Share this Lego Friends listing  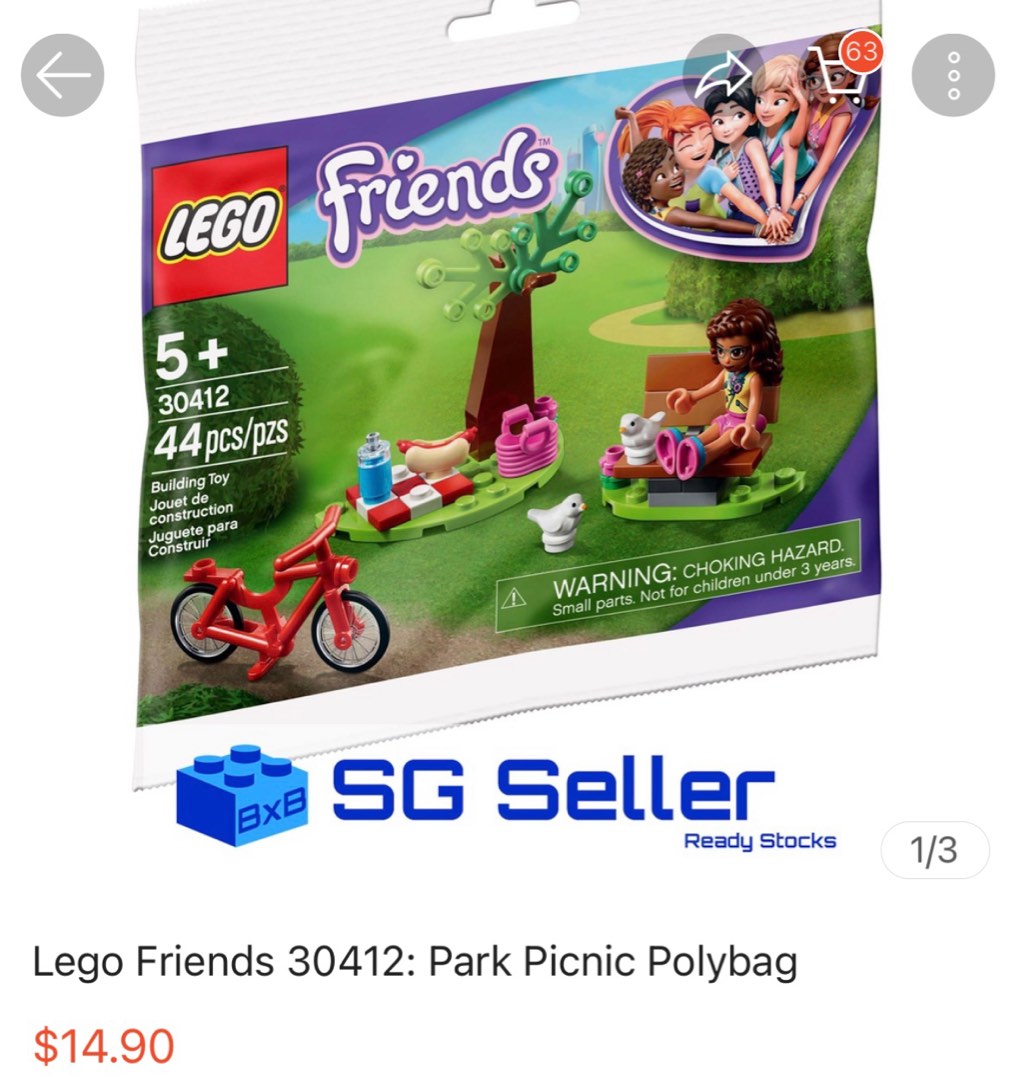pos(723,75)
